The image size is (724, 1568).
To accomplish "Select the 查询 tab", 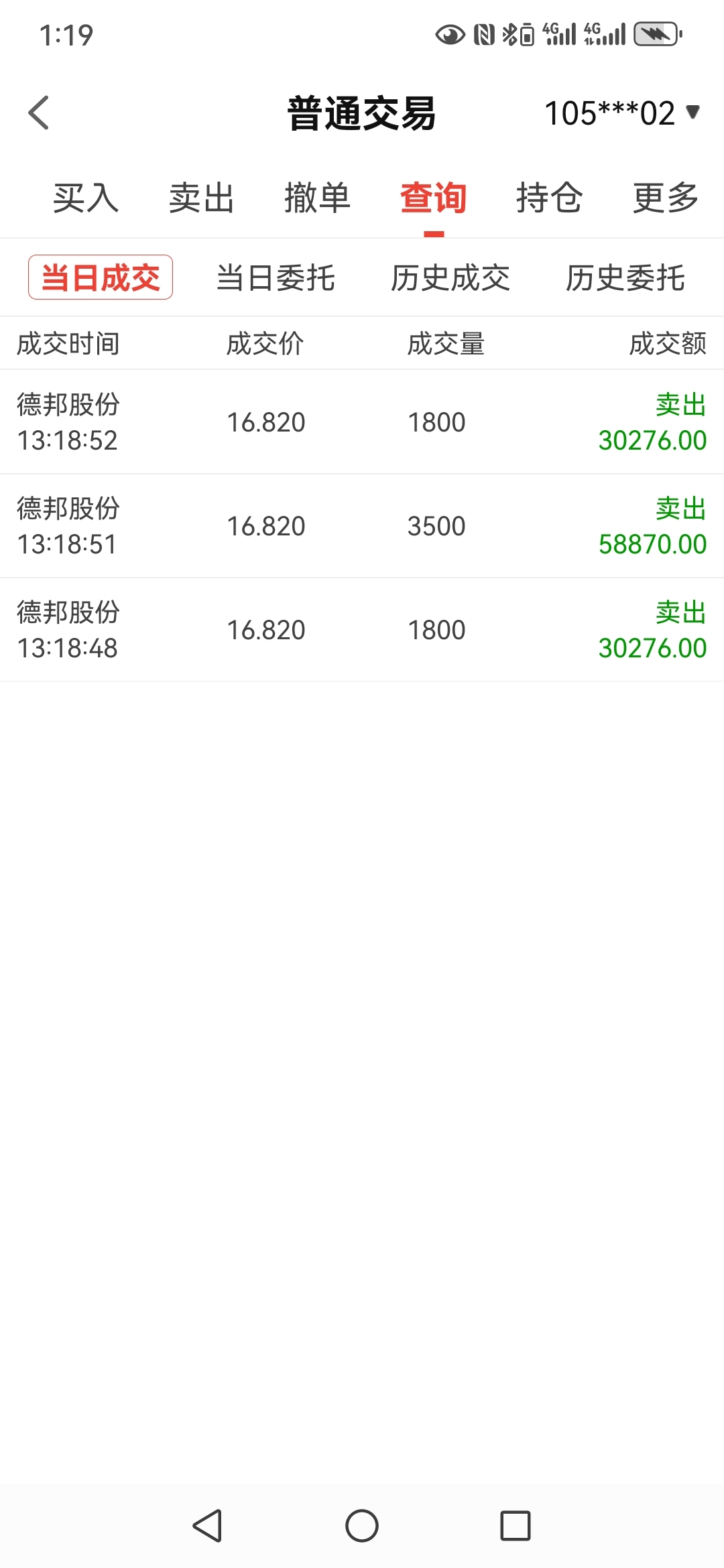I will (434, 198).
